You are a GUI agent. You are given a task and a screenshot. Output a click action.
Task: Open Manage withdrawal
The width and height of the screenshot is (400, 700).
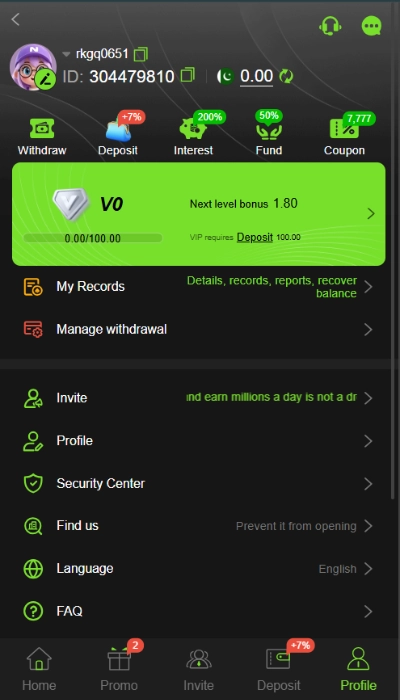click(x=199, y=329)
